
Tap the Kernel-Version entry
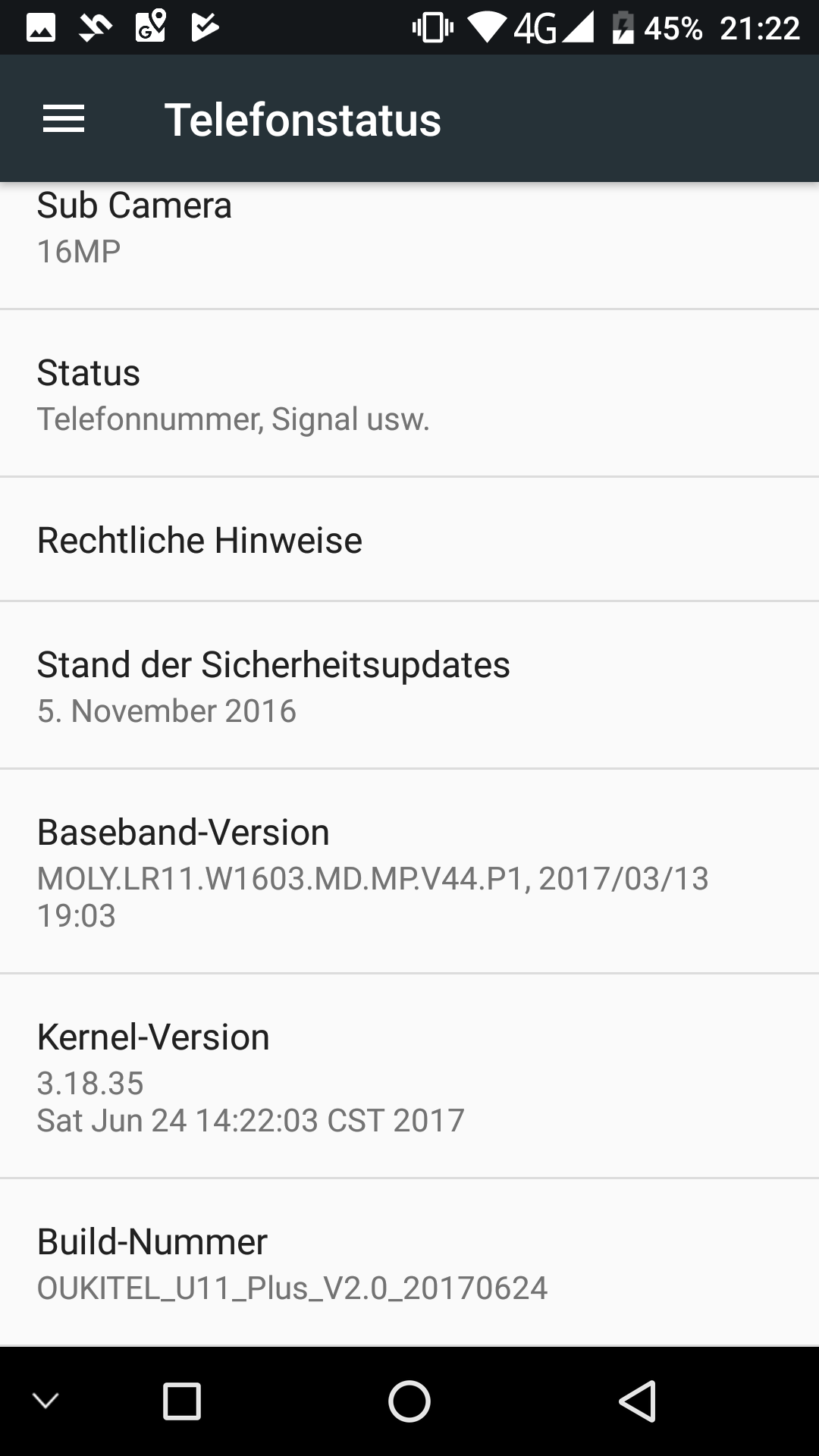409,1076
